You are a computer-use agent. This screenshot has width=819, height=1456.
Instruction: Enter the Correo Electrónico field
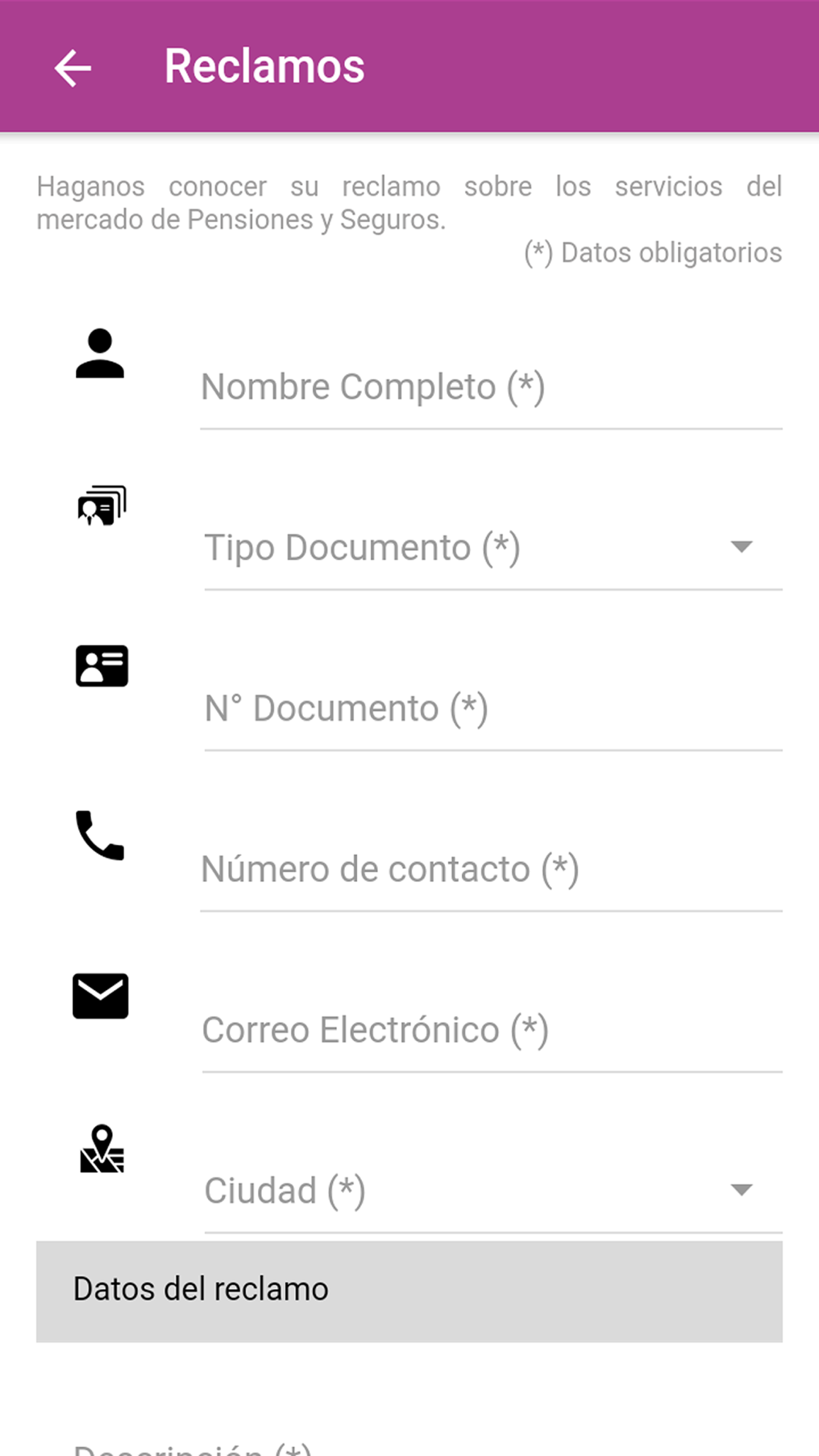491,1030
